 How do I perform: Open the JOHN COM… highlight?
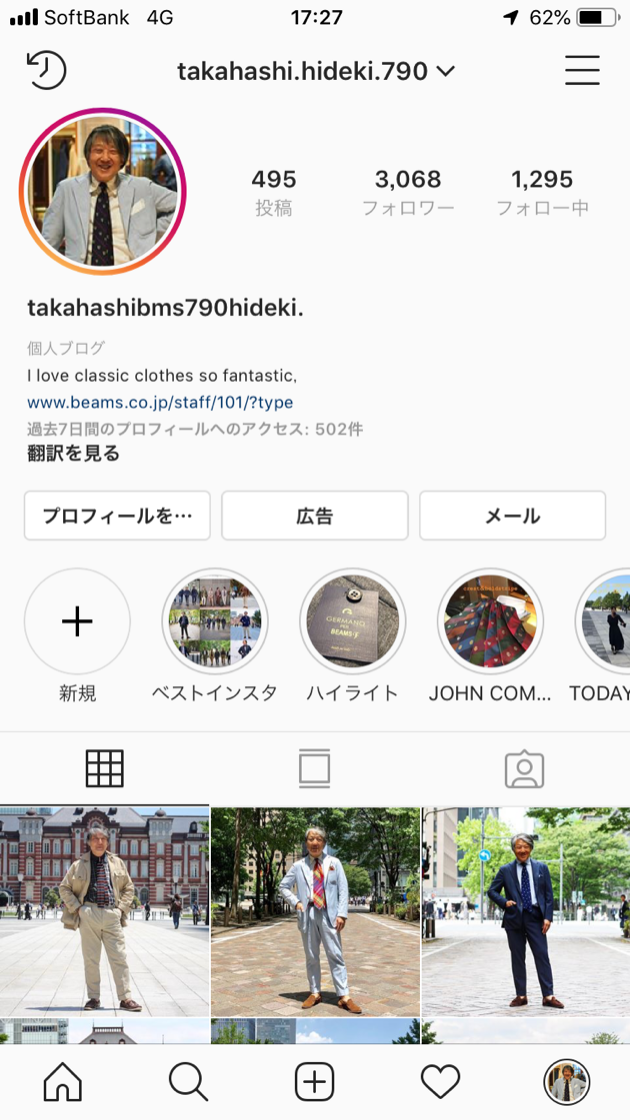click(490, 622)
